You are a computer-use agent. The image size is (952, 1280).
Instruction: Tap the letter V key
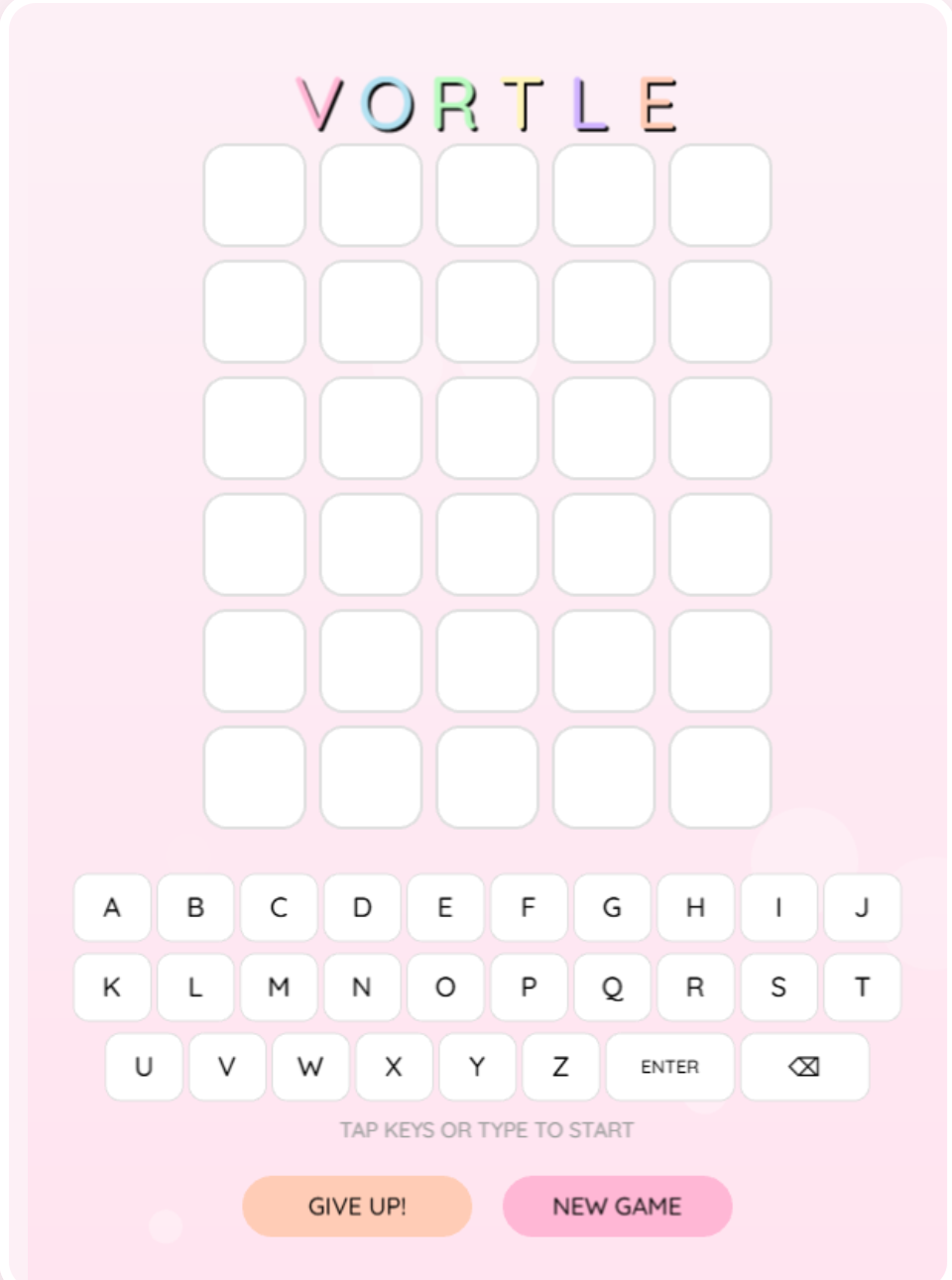click(x=227, y=1067)
